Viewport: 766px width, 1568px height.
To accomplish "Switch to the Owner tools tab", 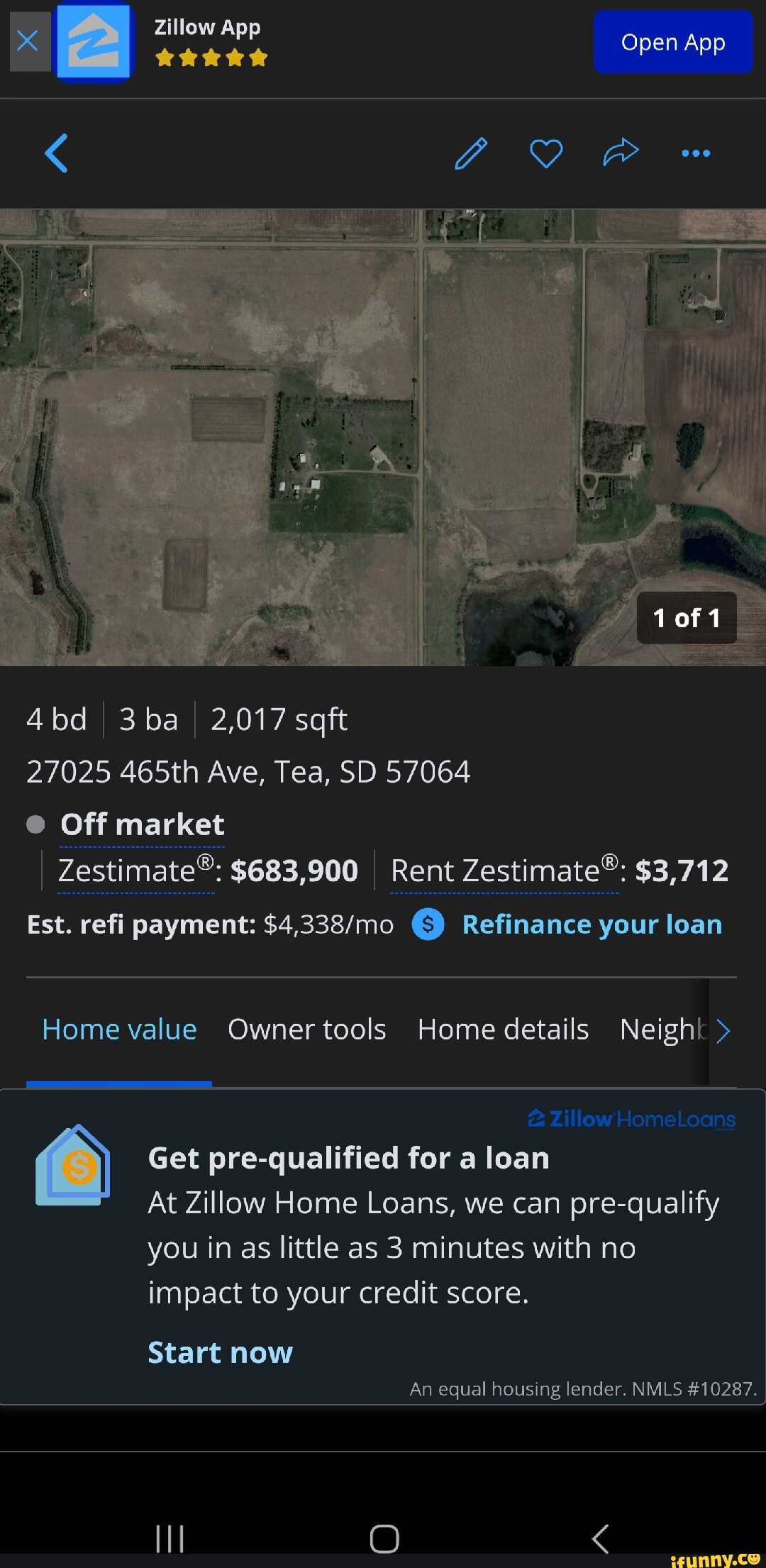I will click(x=306, y=1029).
